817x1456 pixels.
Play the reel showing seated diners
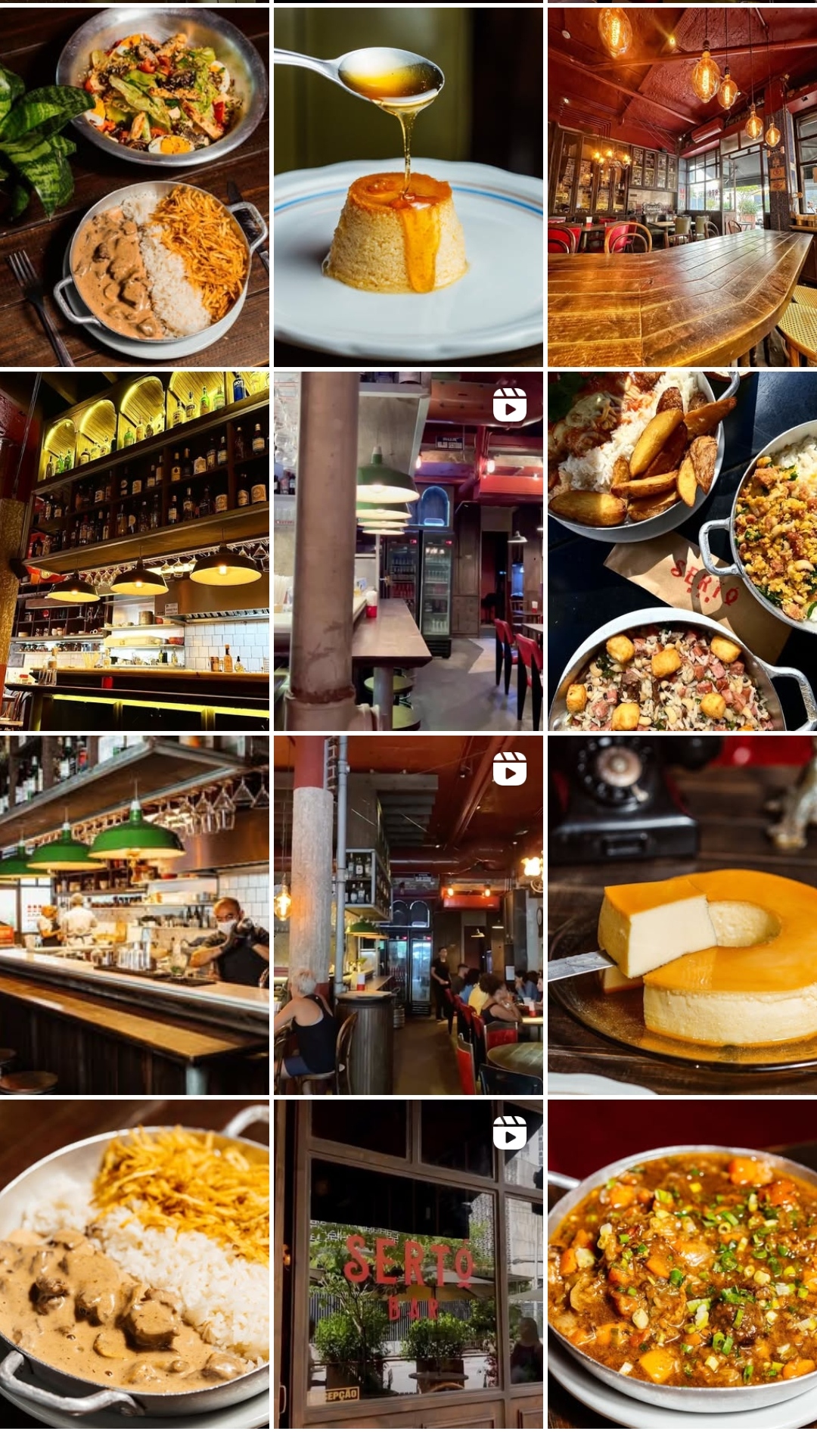pos(408,915)
